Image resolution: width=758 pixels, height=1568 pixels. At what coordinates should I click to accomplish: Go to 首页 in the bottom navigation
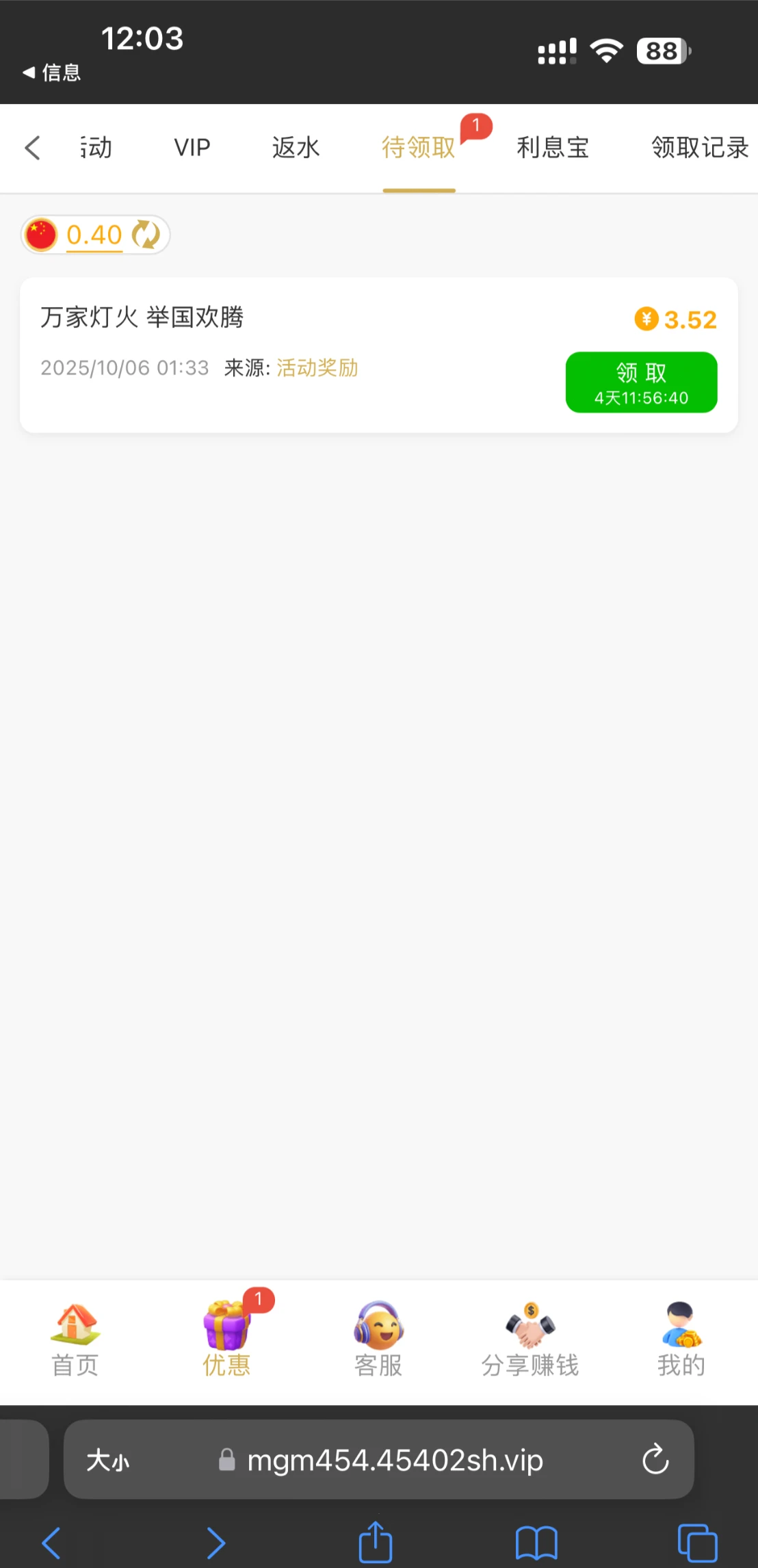coord(75,1340)
